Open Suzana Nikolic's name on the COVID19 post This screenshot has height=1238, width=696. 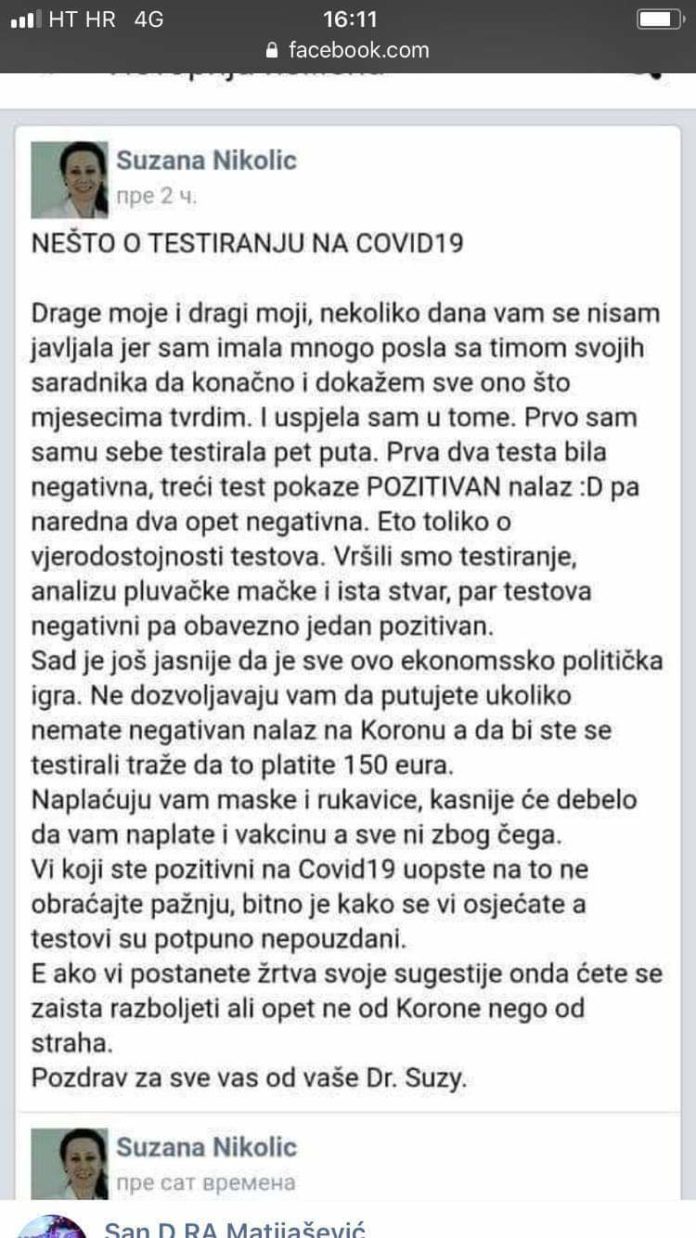point(207,160)
